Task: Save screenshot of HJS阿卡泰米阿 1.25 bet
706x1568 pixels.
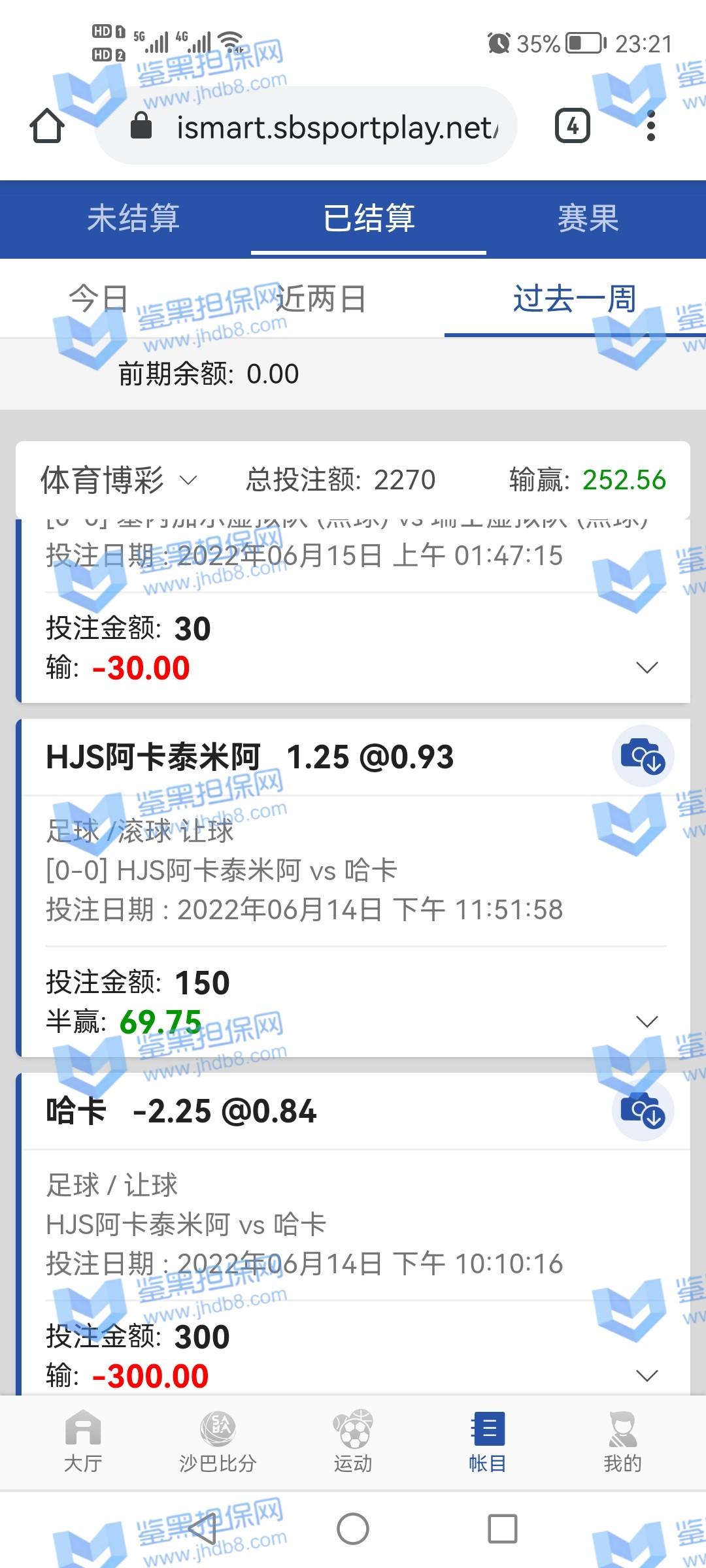Action: tap(643, 757)
